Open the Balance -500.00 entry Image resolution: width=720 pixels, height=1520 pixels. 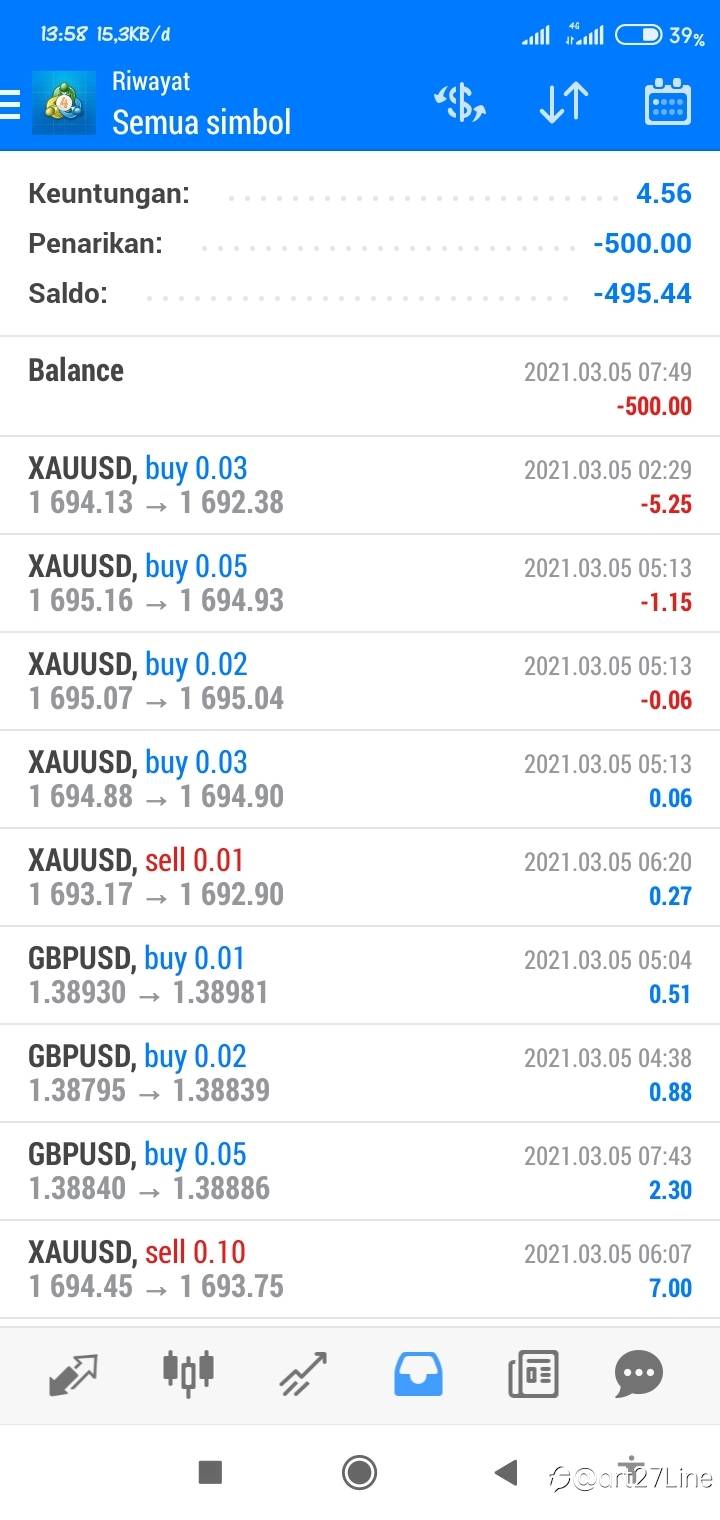pos(360,387)
